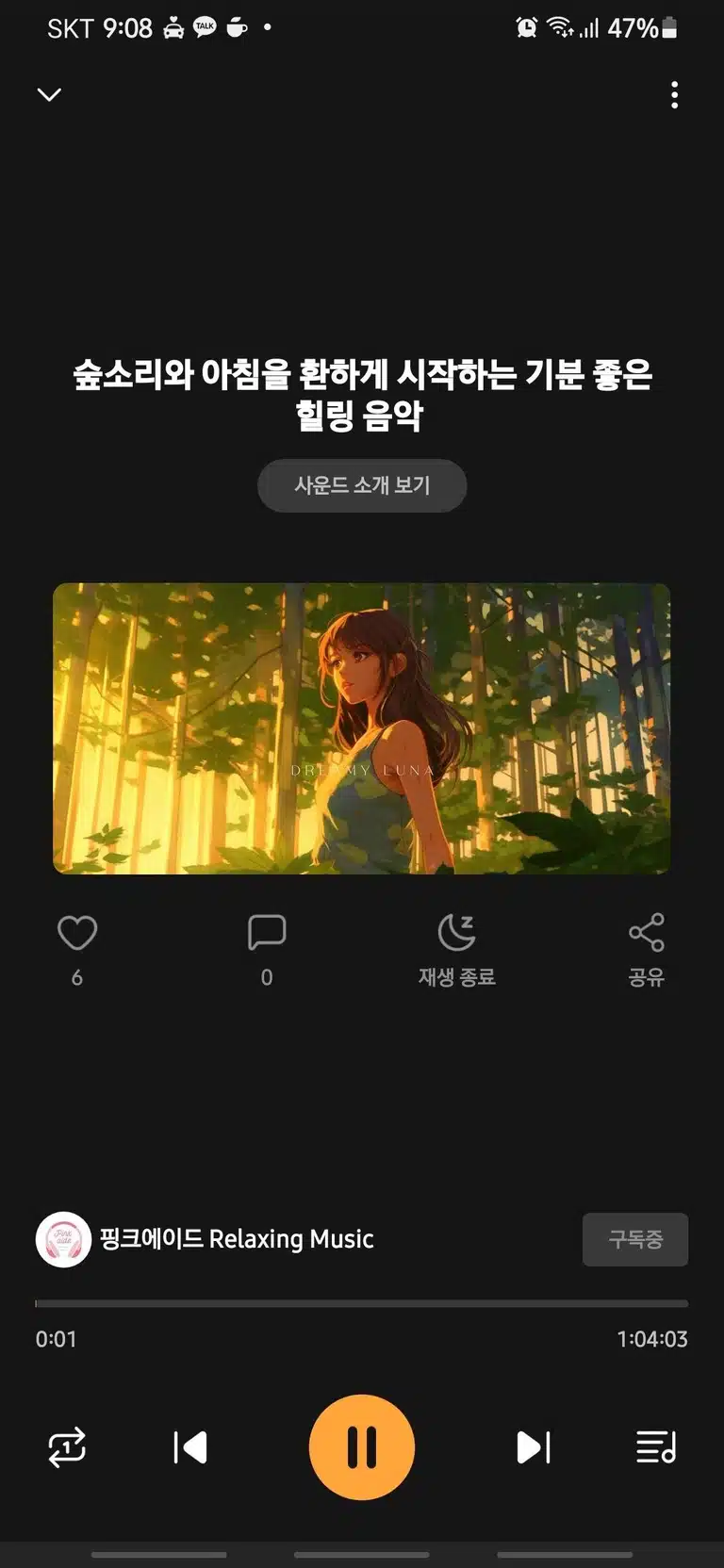Skip to the next track
724x1568 pixels.
point(534,1447)
